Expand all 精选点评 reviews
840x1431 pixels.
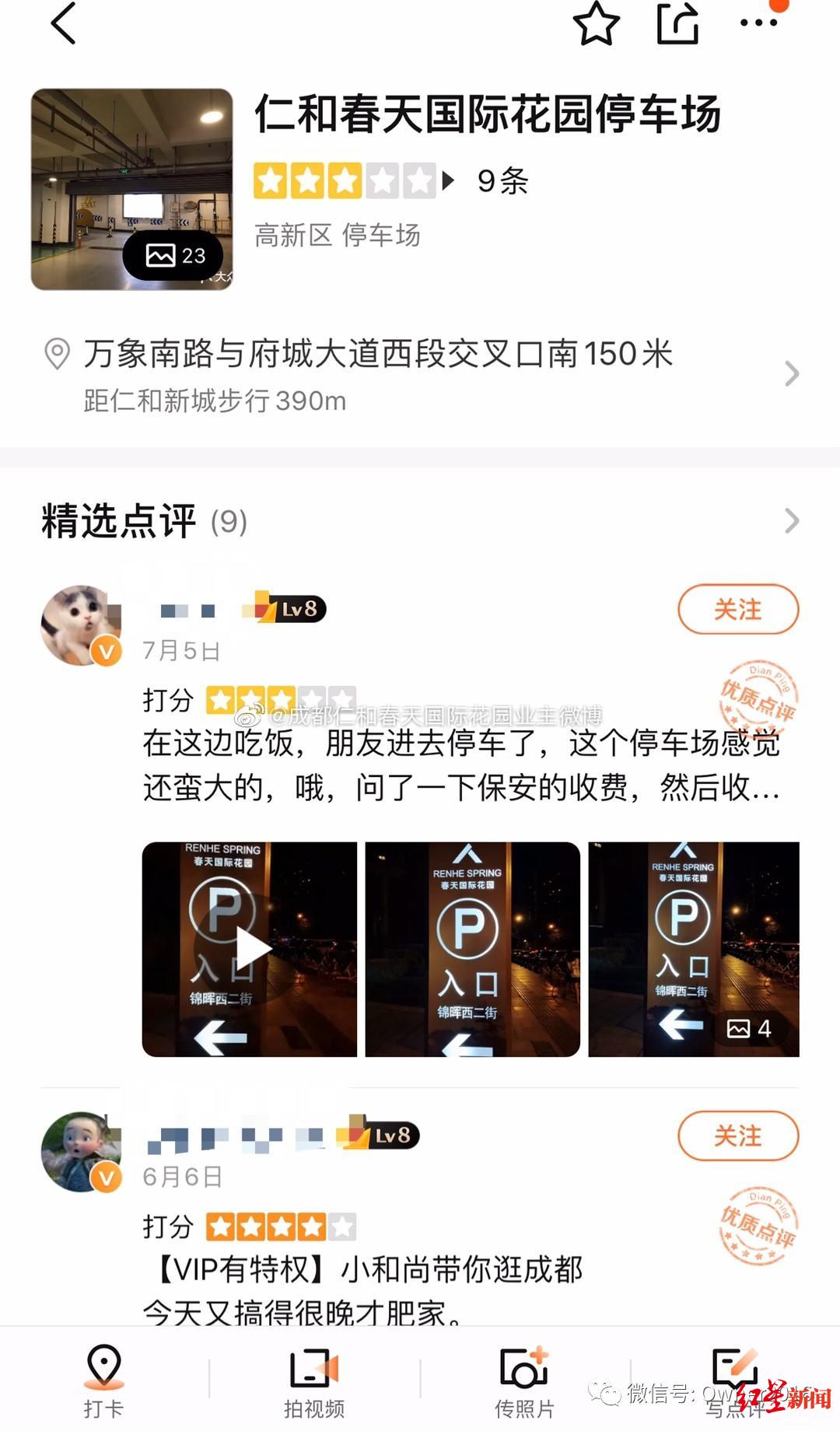(x=791, y=520)
